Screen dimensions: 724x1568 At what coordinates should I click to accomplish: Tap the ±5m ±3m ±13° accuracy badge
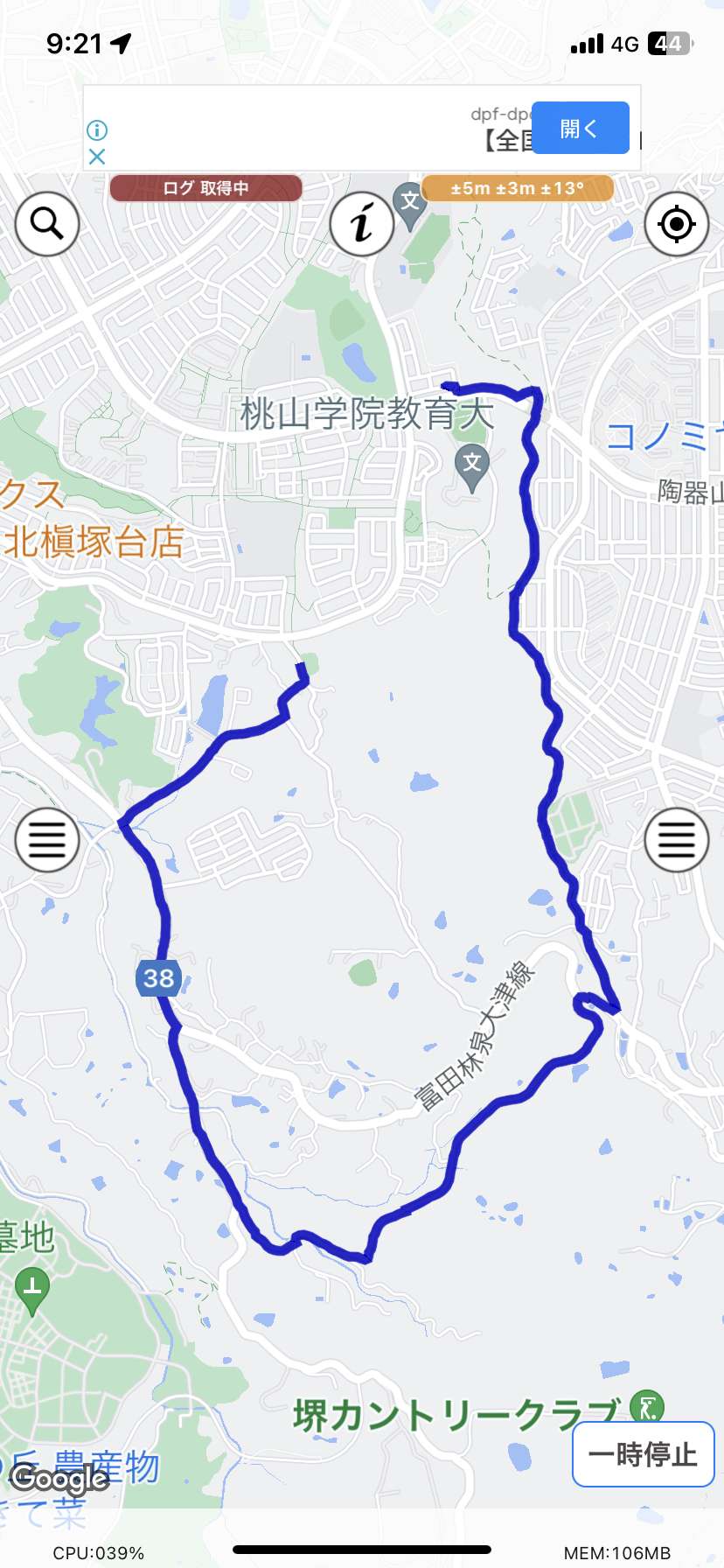[517, 188]
